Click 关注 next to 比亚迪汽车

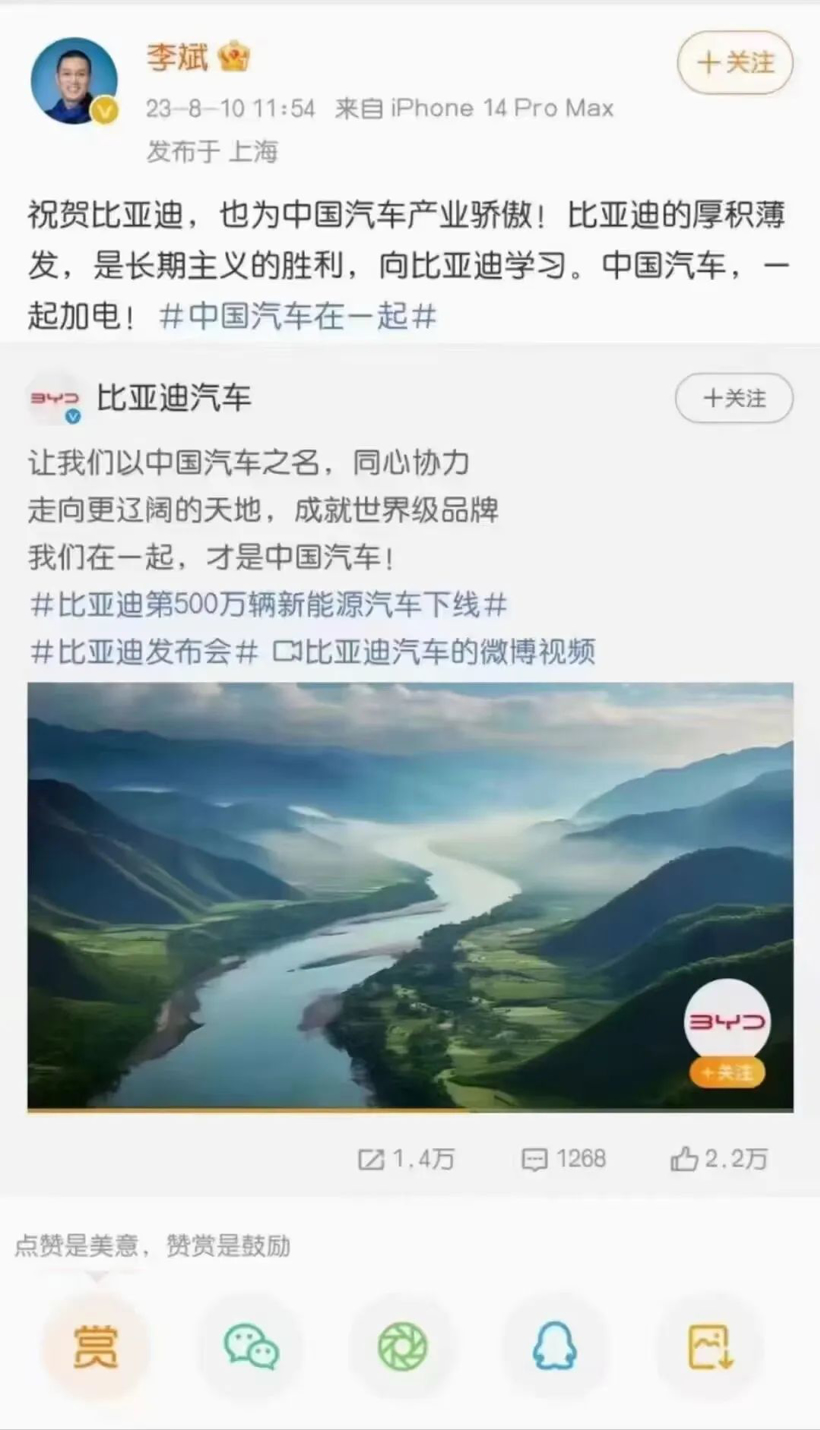point(734,398)
